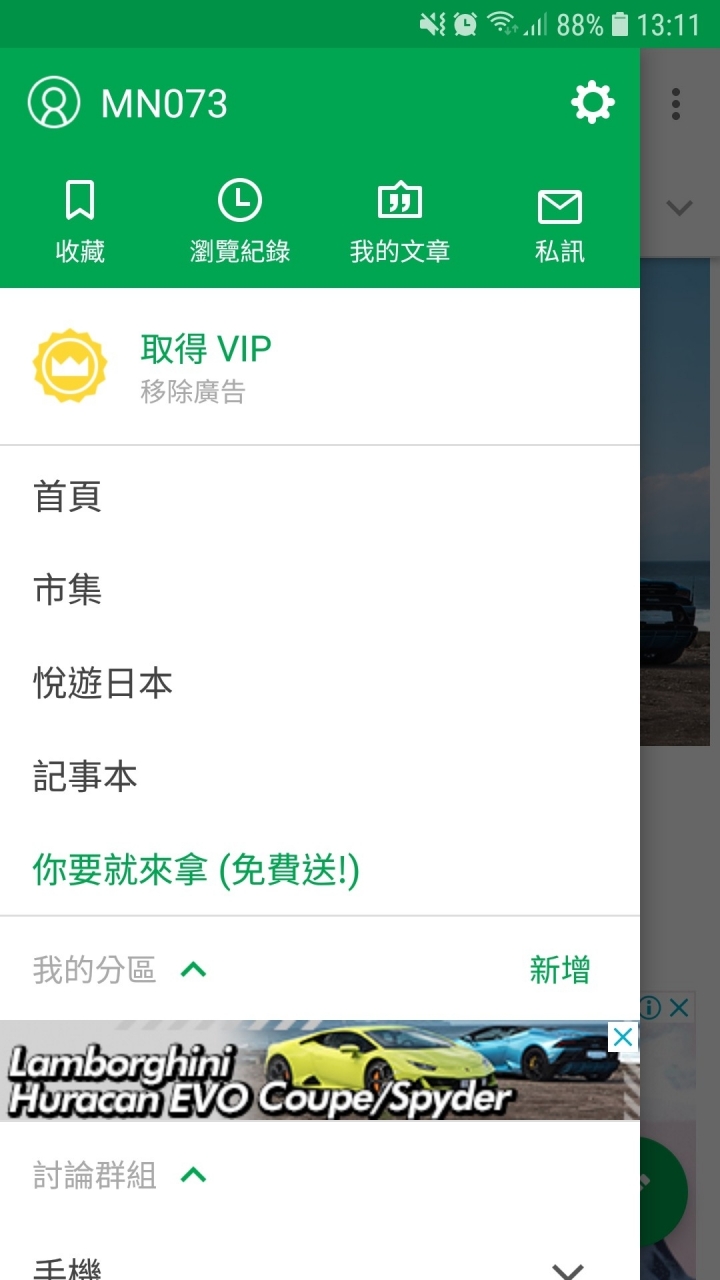Open 悅遊日本 section
The image size is (720, 1280).
click(x=103, y=683)
